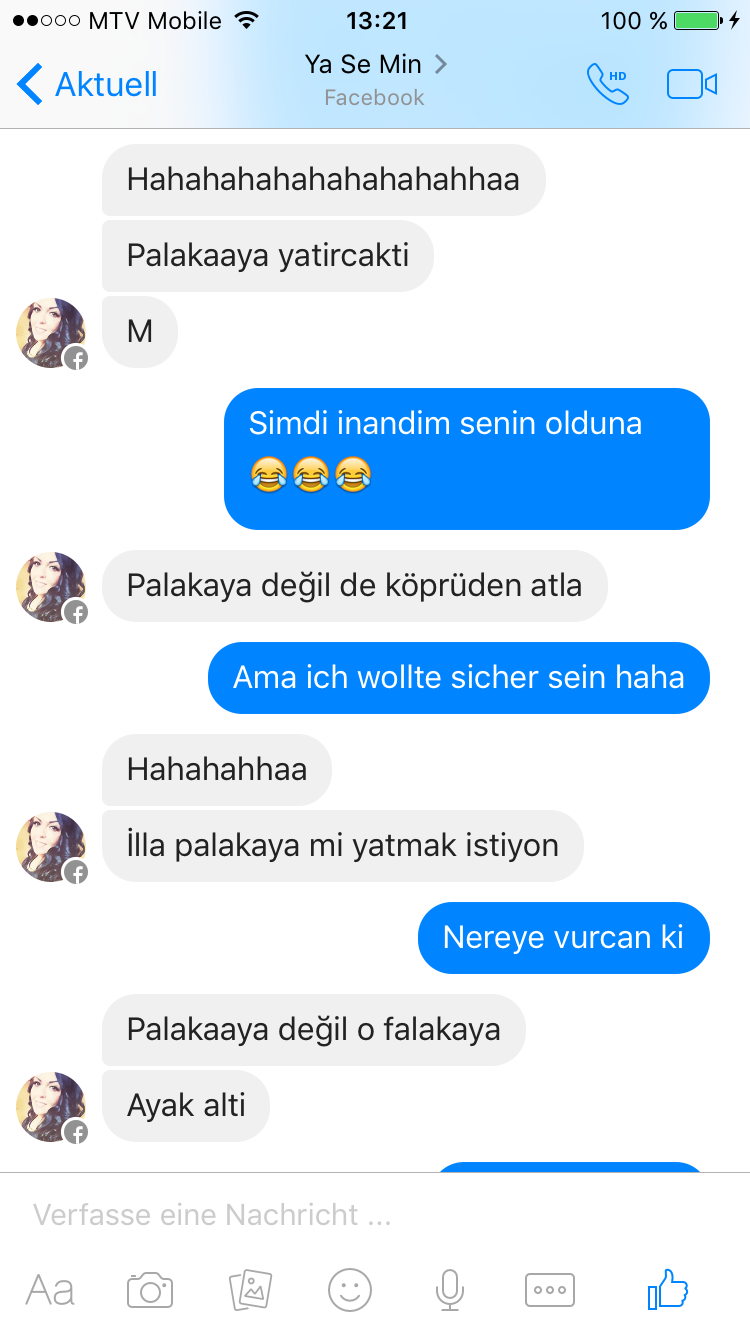Tap profile picture beside Ayak alti
750x1334 pixels.
(51, 1107)
